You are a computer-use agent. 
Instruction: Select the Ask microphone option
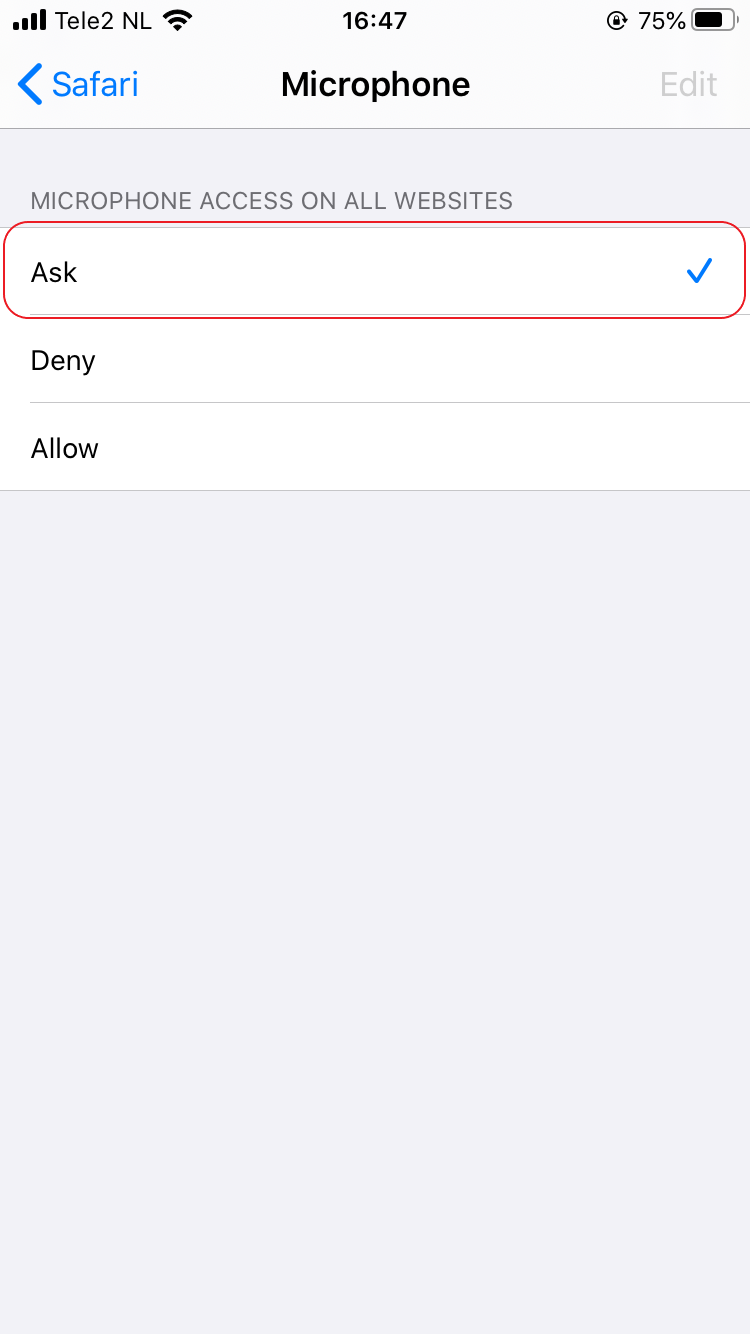point(375,271)
